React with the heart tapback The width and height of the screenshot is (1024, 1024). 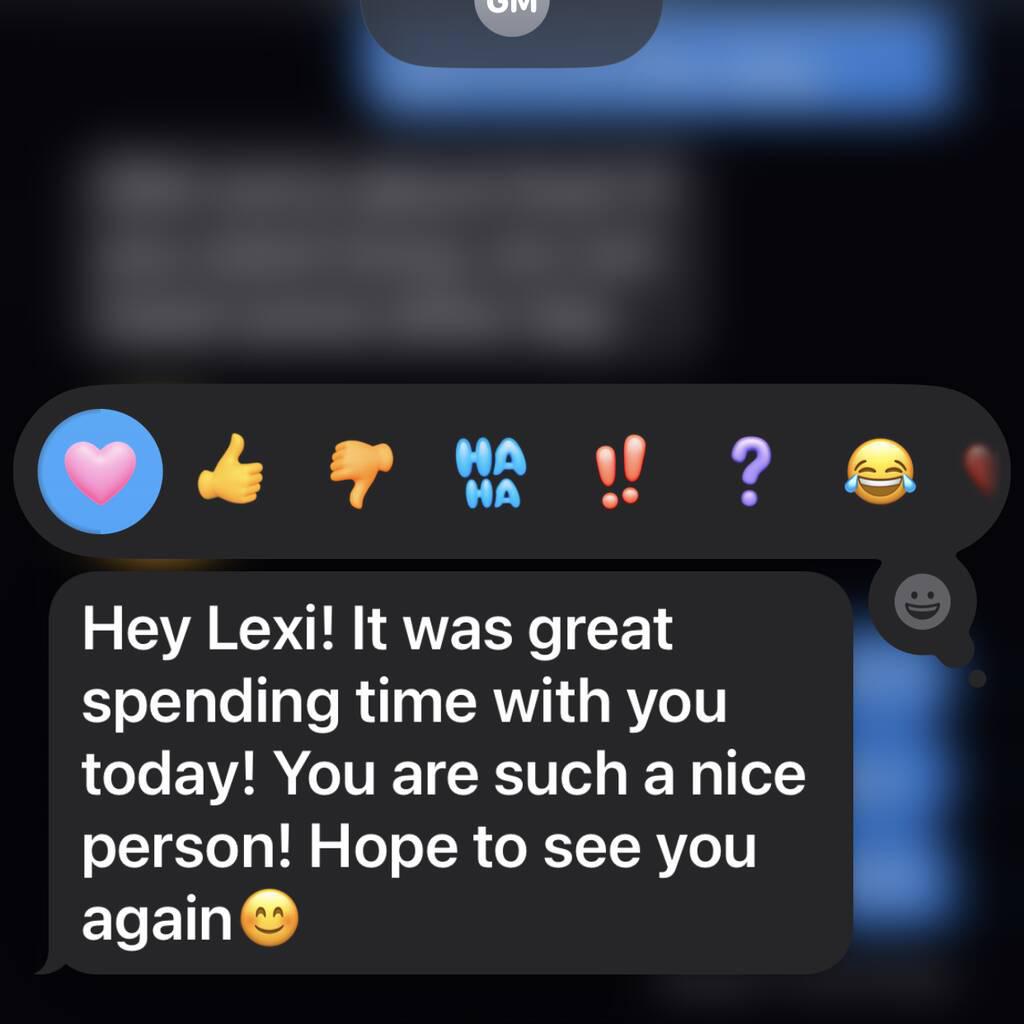100,471
